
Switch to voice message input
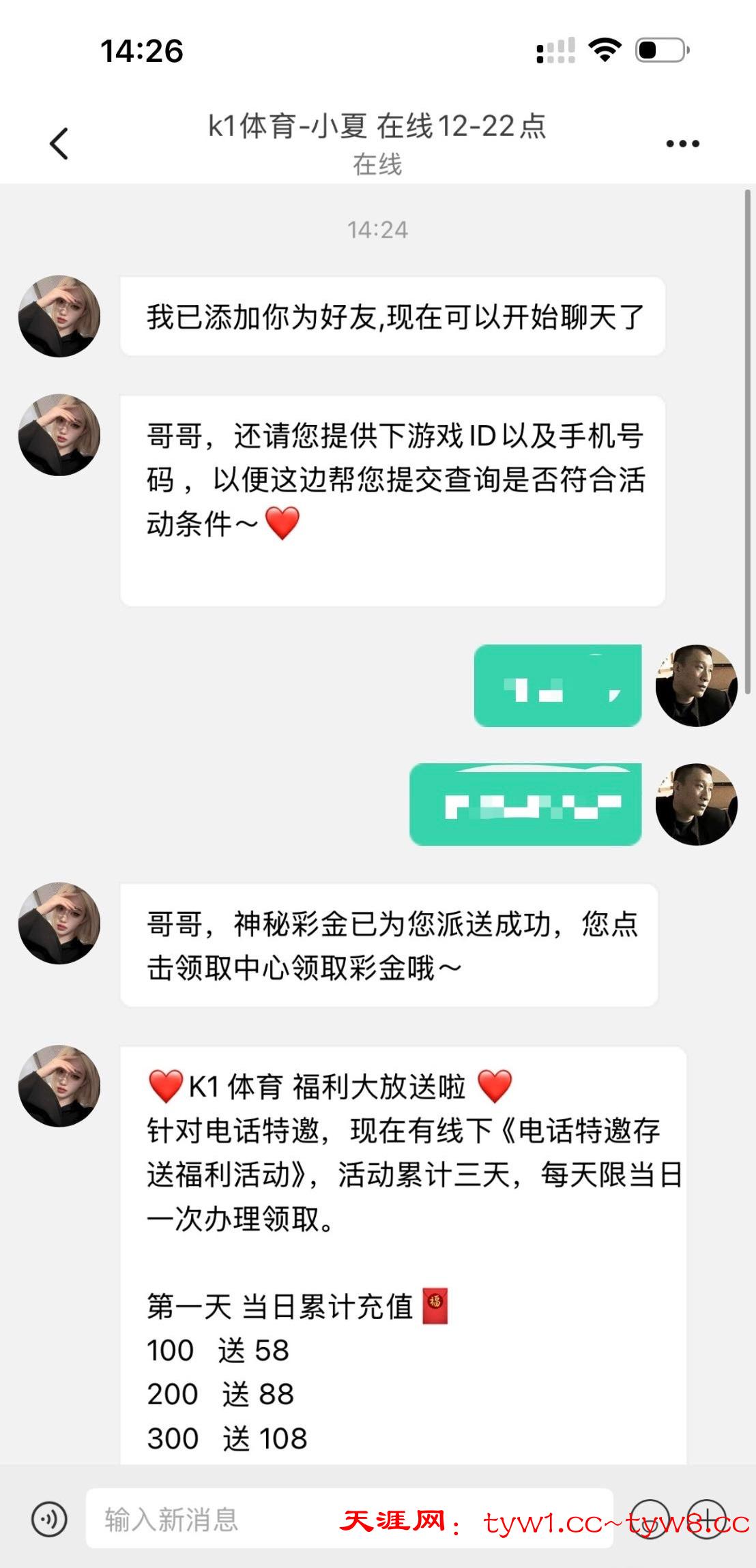49,1519
